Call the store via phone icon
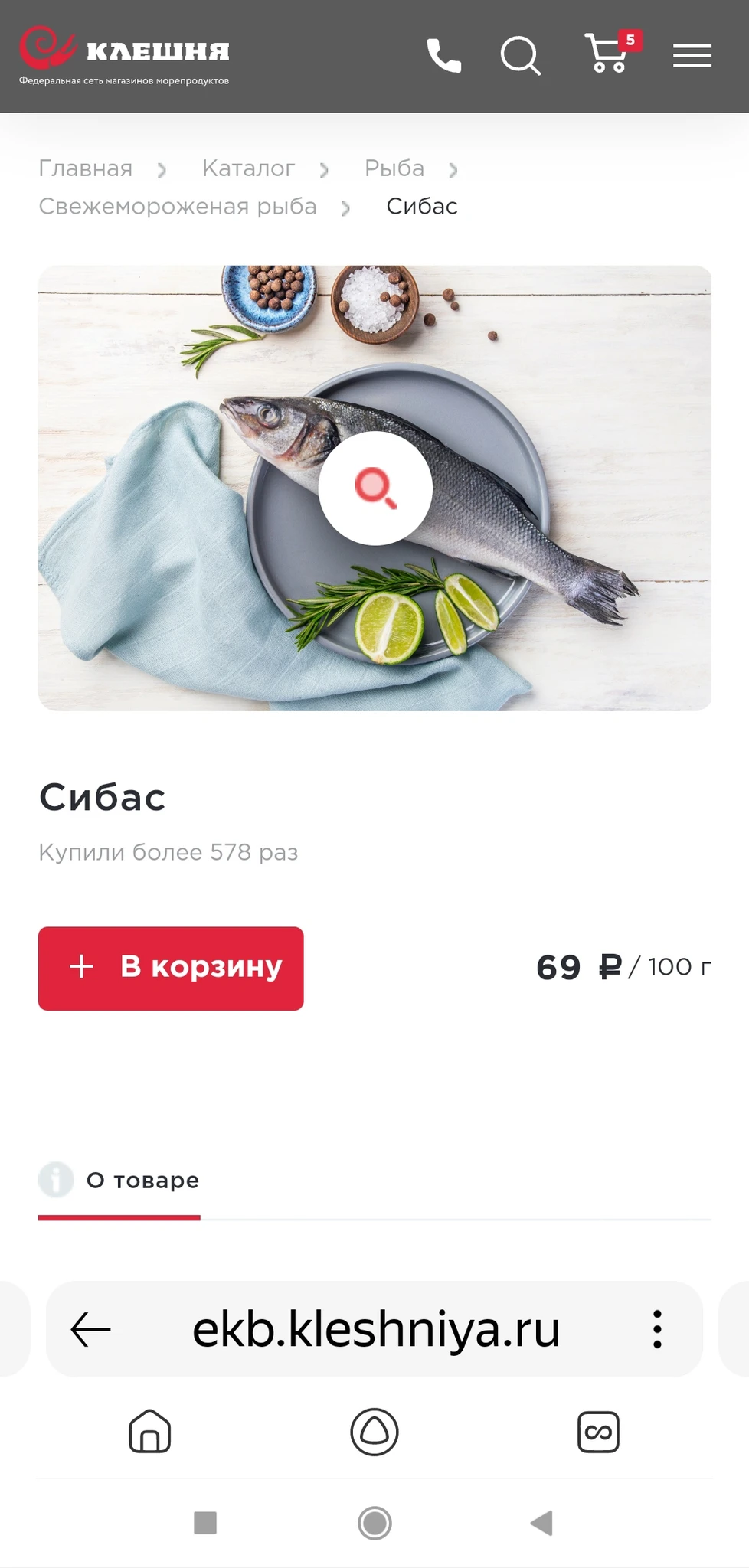Screen dimensions: 749x1568 click(x=443, y=56)
